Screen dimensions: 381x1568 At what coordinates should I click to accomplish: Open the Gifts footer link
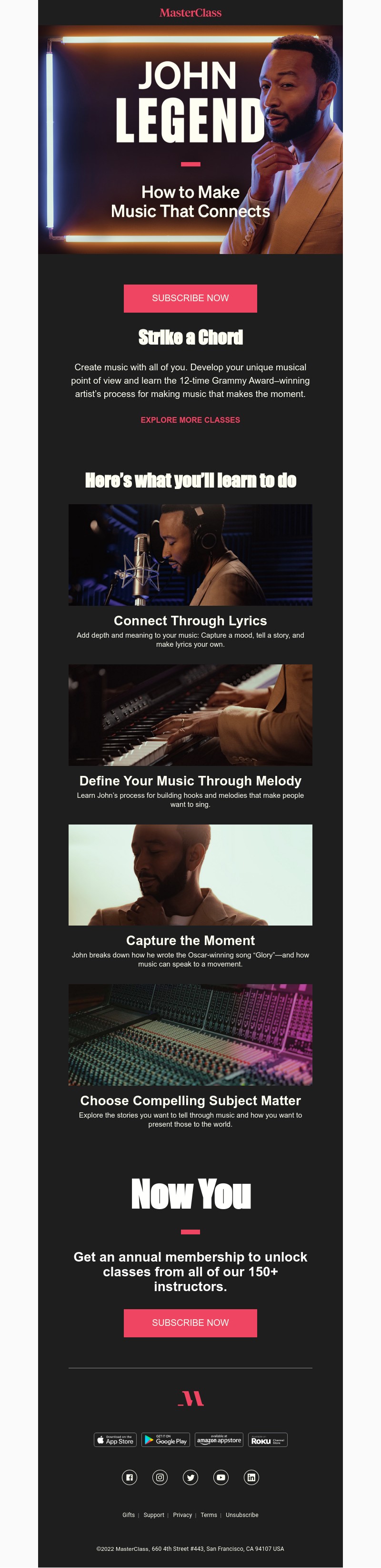pyautogui.click(x=129, y=1515)
